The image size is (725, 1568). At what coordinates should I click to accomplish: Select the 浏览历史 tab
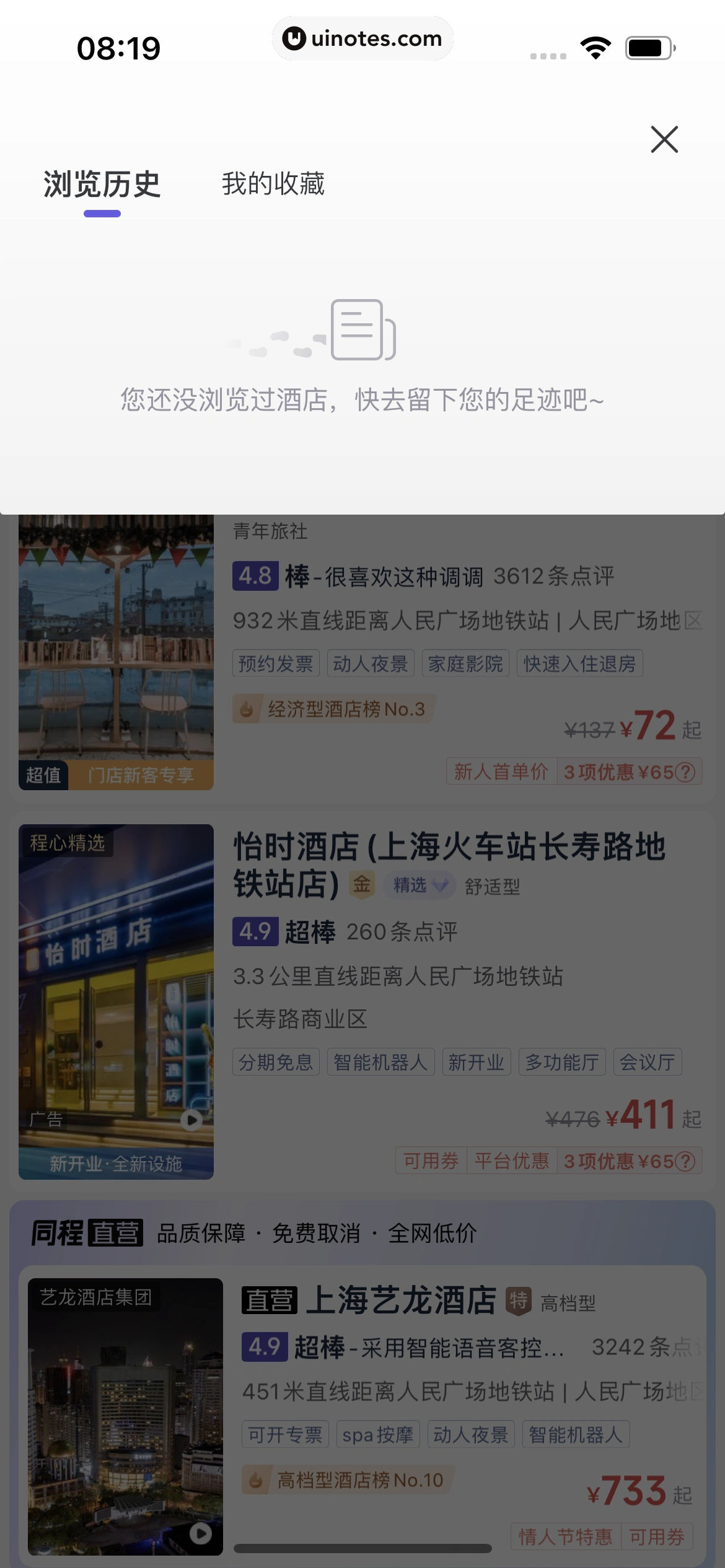pyautogui.click(x=102, y=185)
